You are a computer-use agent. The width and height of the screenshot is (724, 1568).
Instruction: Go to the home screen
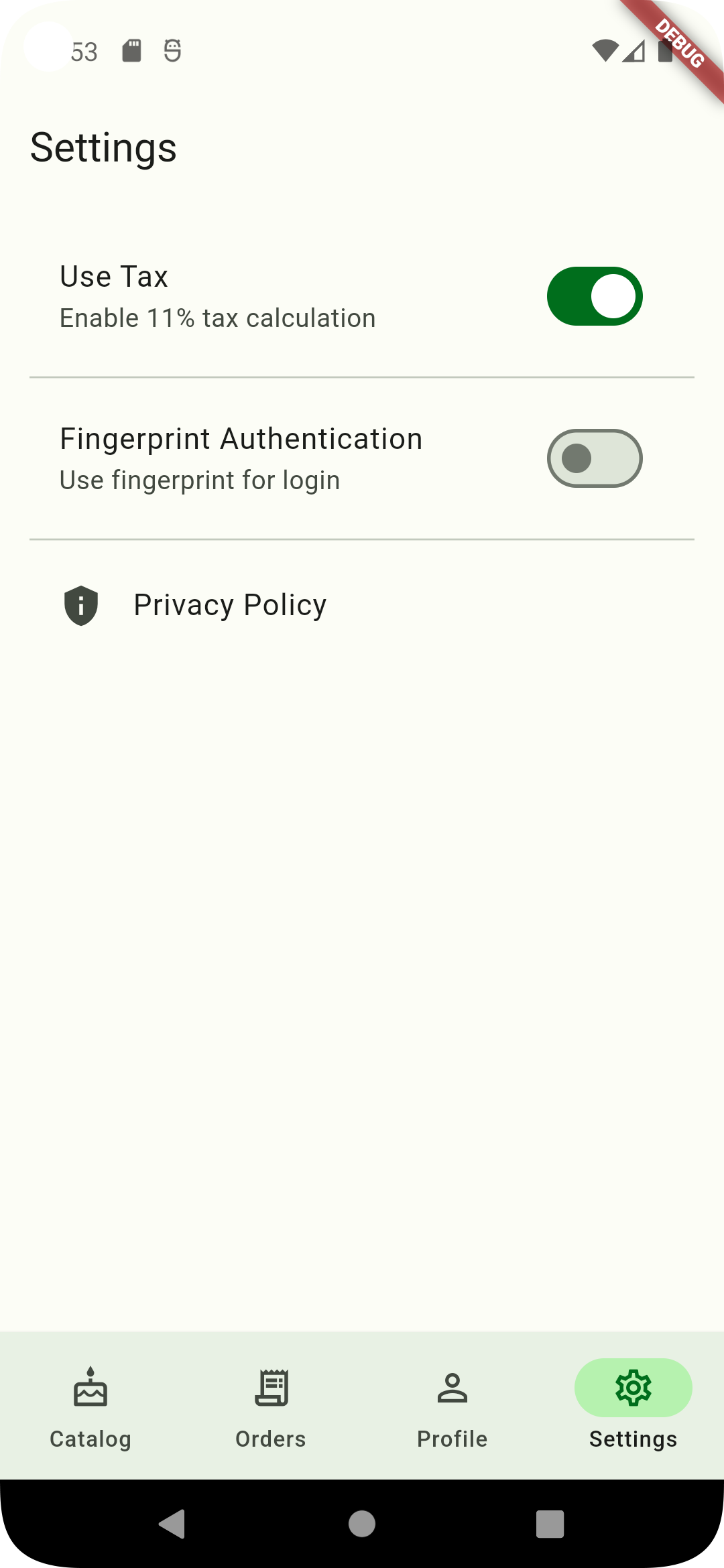click(362, 1524)
